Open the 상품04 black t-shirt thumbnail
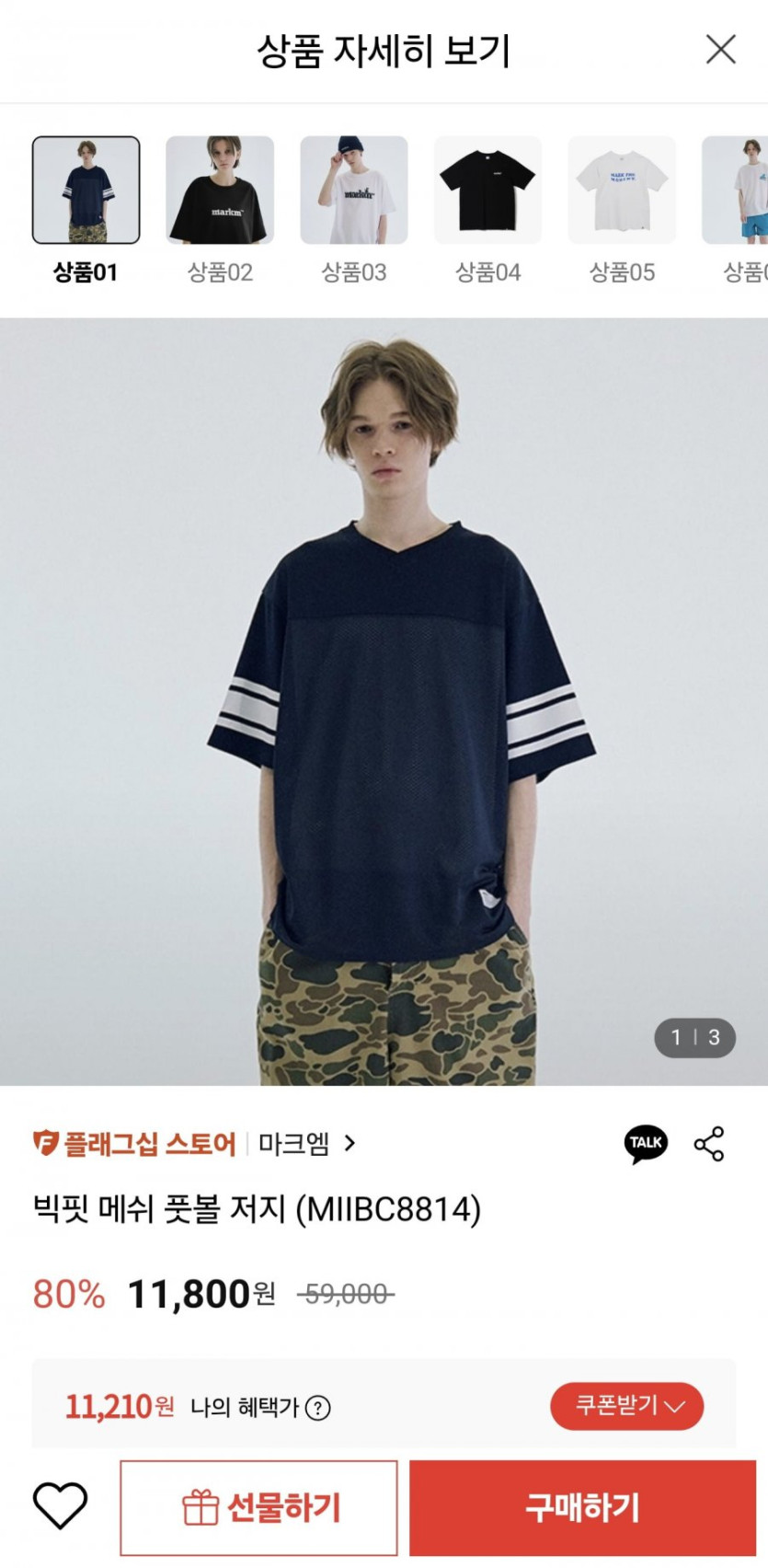 pos(487,190)
